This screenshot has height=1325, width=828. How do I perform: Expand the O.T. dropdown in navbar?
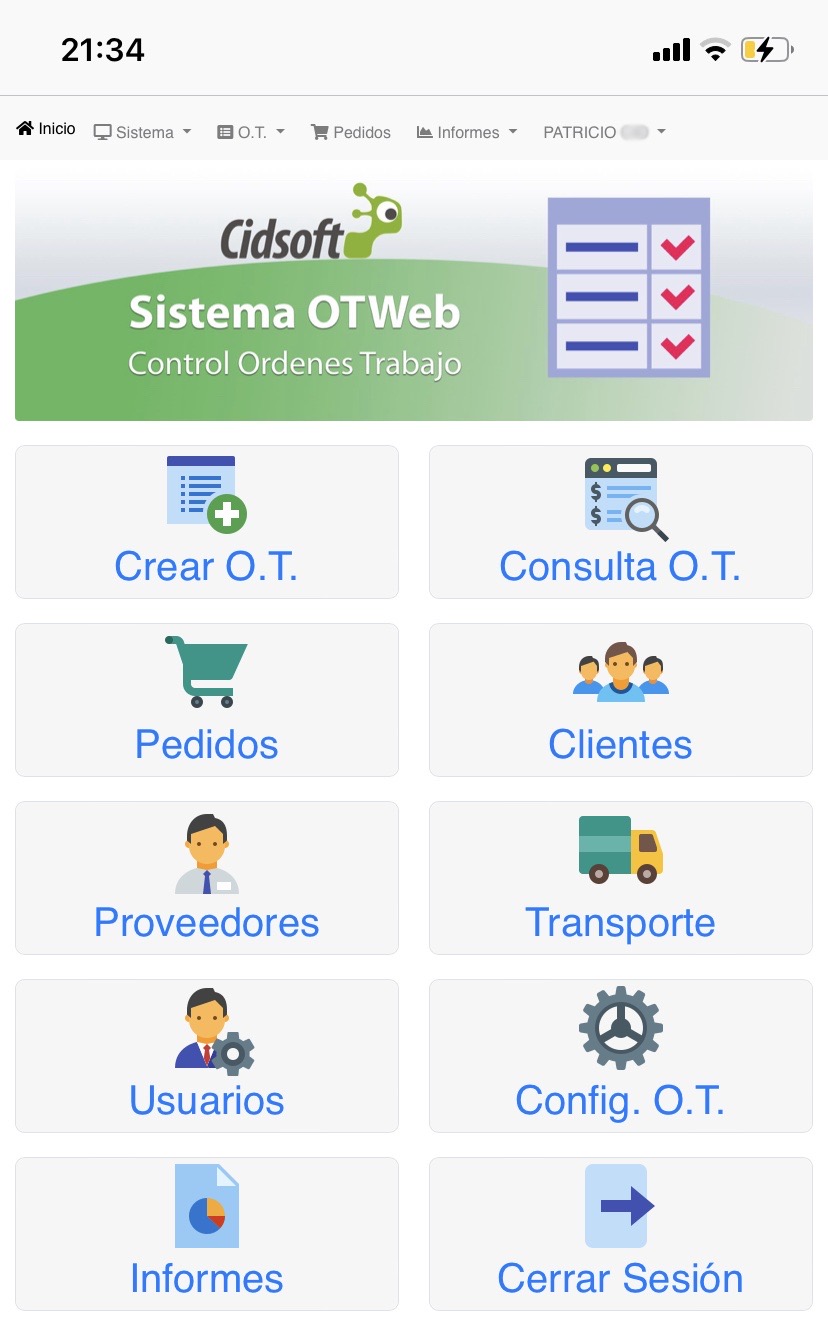point(251,132)
